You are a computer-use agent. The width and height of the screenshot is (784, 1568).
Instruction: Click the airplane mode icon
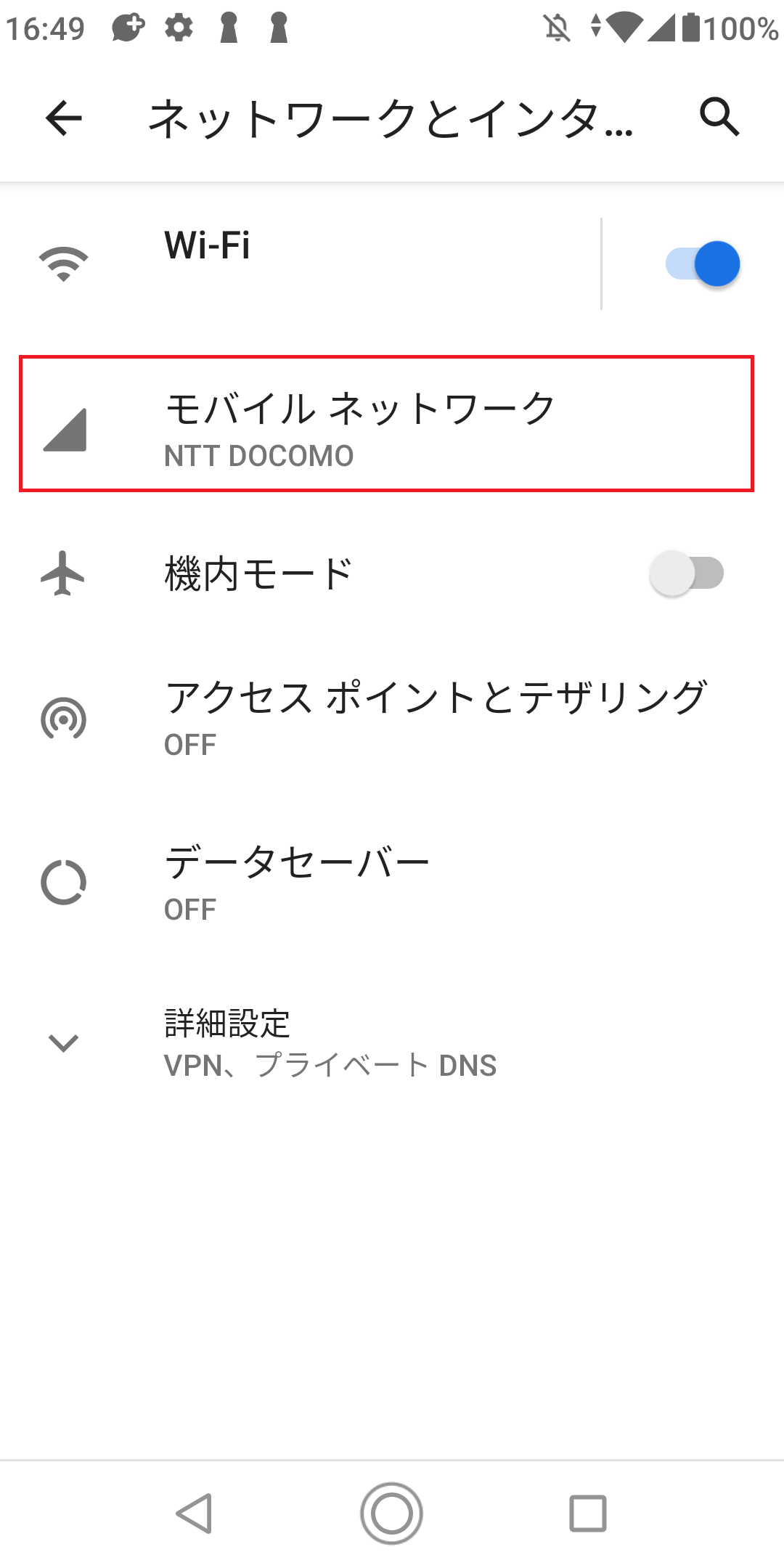64,573
